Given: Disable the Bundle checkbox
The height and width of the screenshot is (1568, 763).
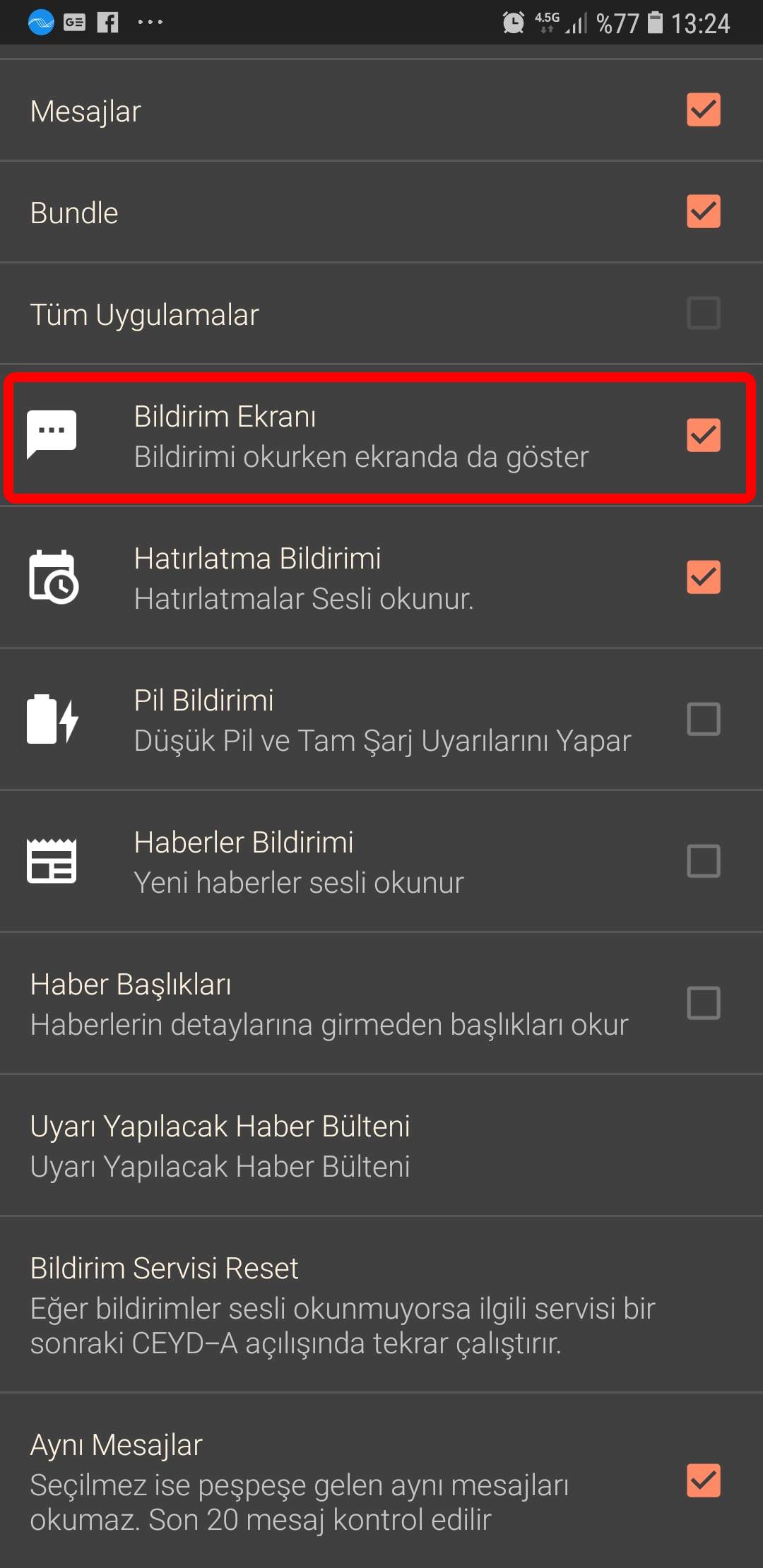Looking at the screenshot, I should click(x=703, y=212).
